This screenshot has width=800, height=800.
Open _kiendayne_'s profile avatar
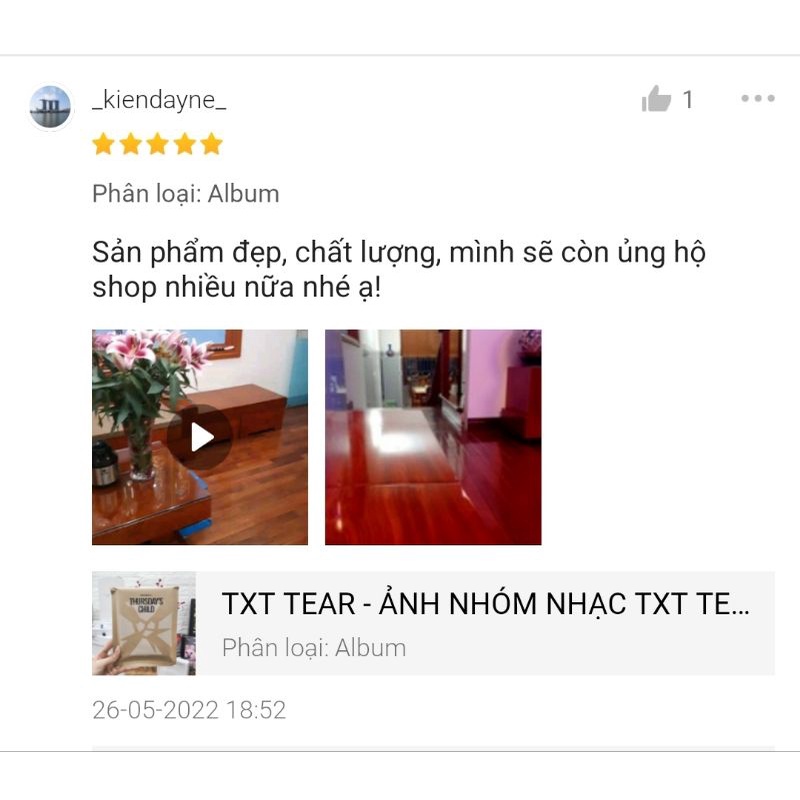pyautogui.click(x=51, y=107)
